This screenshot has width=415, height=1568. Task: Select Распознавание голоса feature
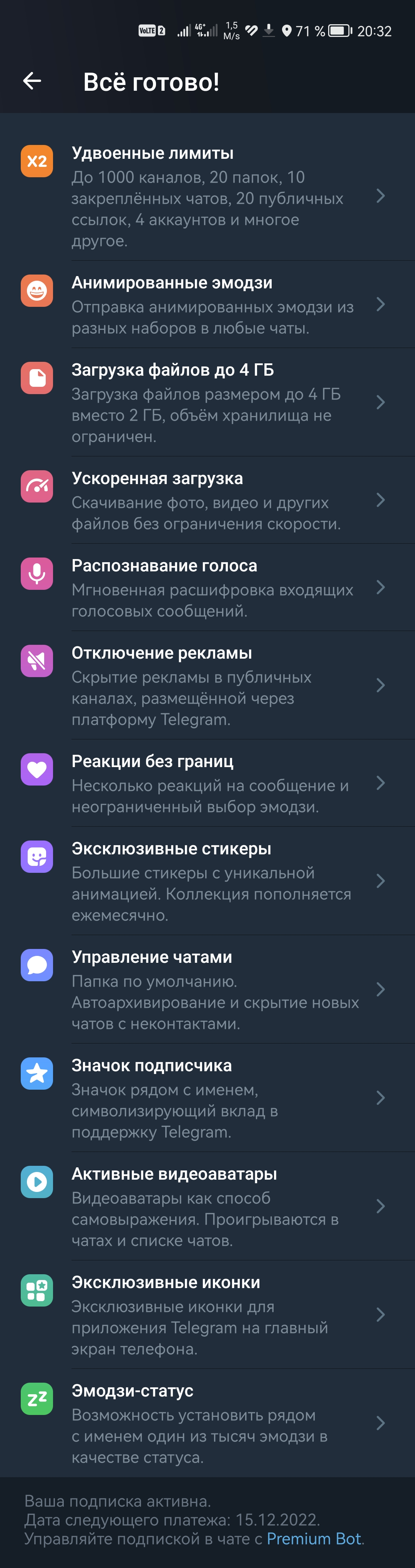(207, 588)
